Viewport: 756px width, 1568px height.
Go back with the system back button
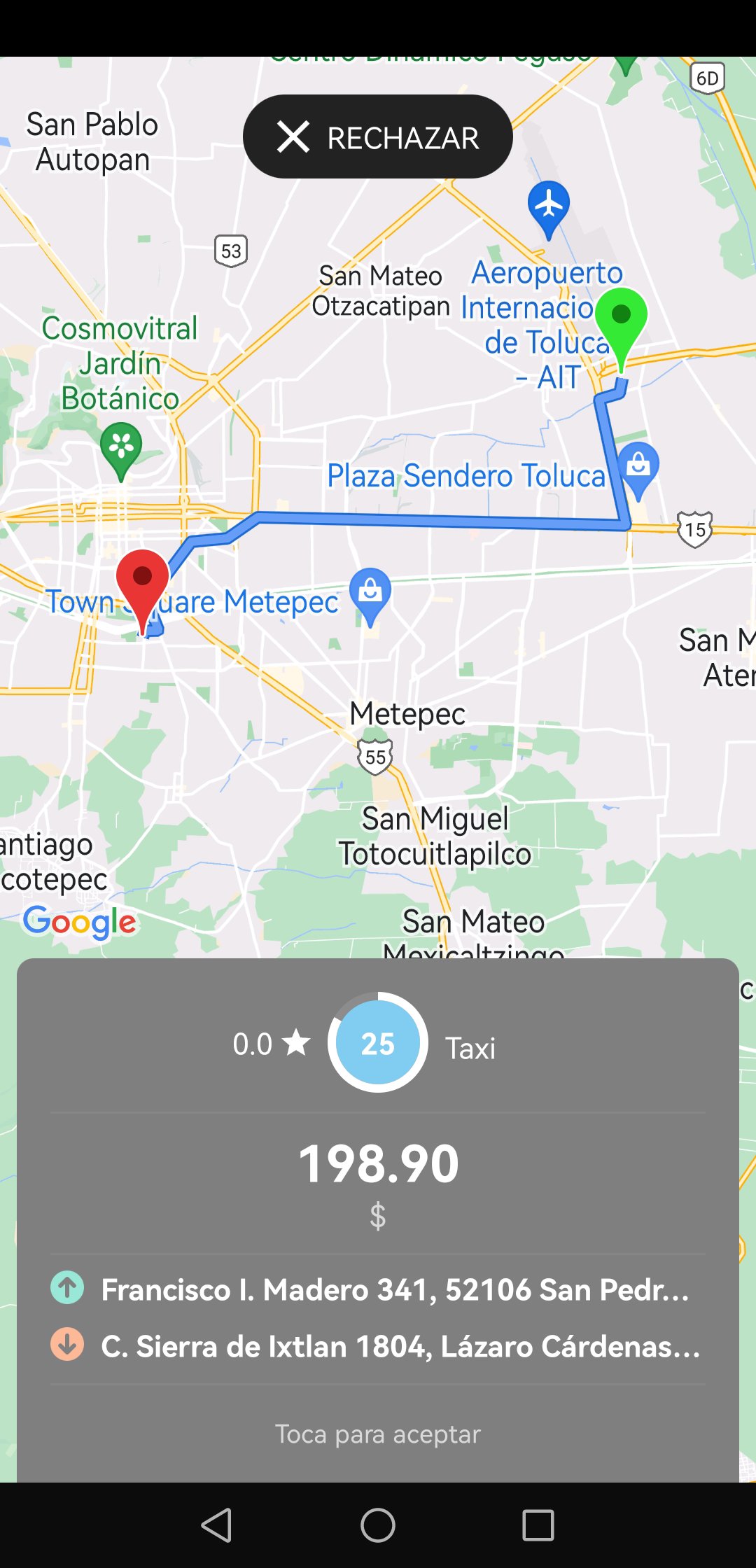pyautogui.click(x=217, y=1525)
